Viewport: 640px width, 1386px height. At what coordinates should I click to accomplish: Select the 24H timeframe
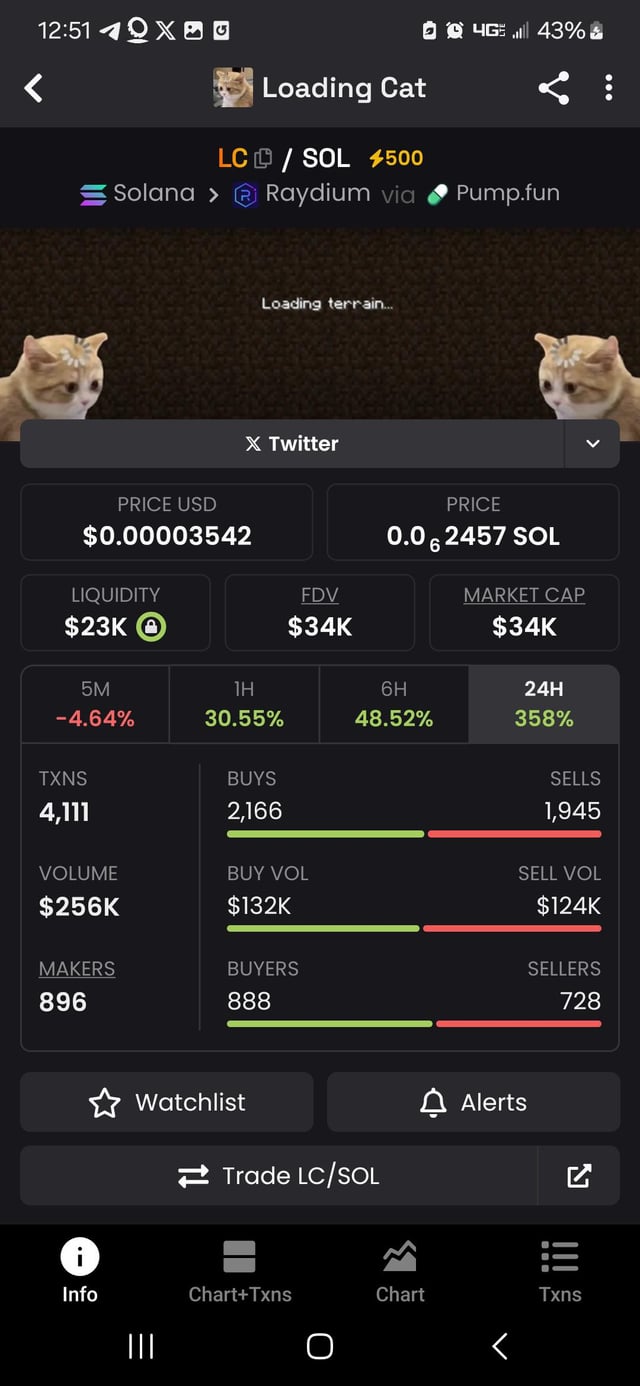click(x=543, y=704)
